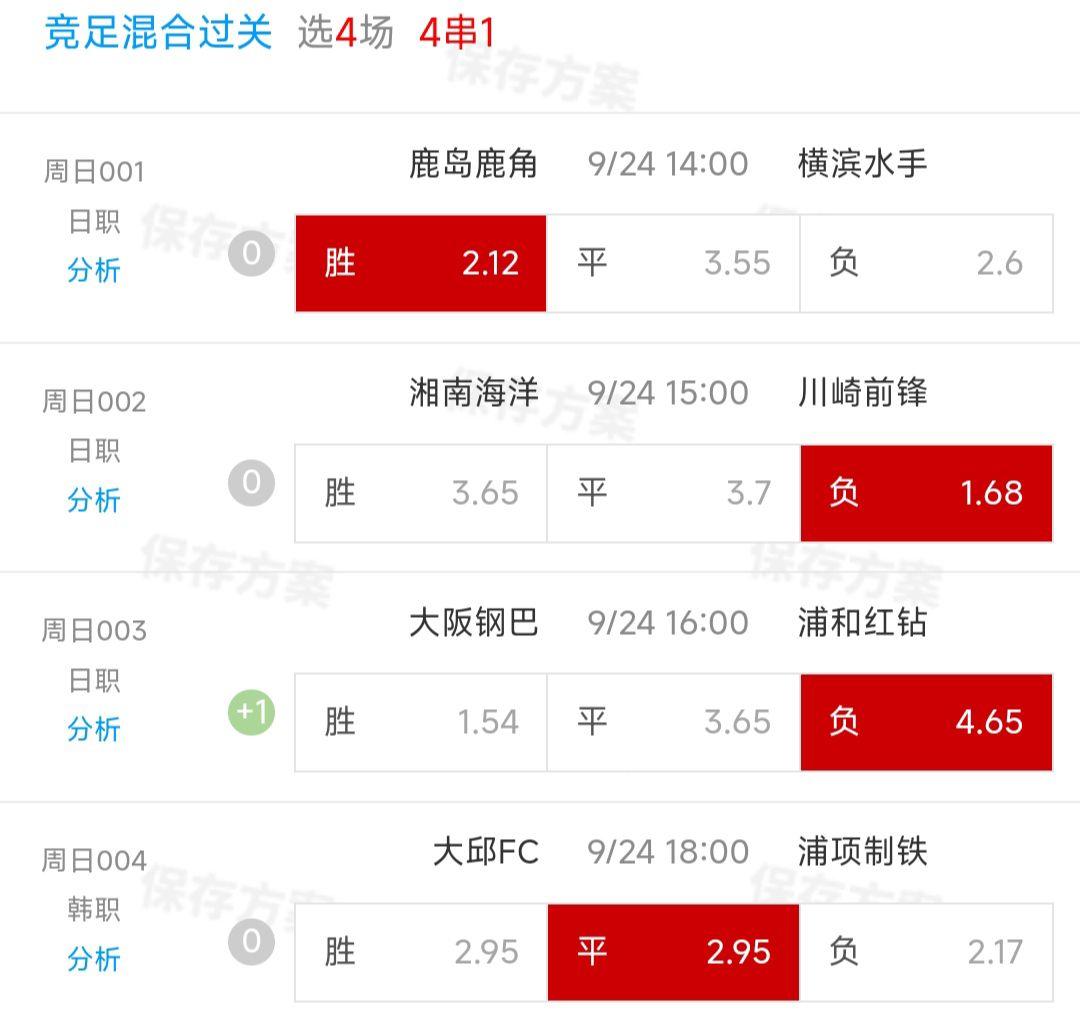This screenshot has width=1080, height=1024.
Task: Choose 胜 1.54 for 大阪钢巴
Action: point(421,722)
